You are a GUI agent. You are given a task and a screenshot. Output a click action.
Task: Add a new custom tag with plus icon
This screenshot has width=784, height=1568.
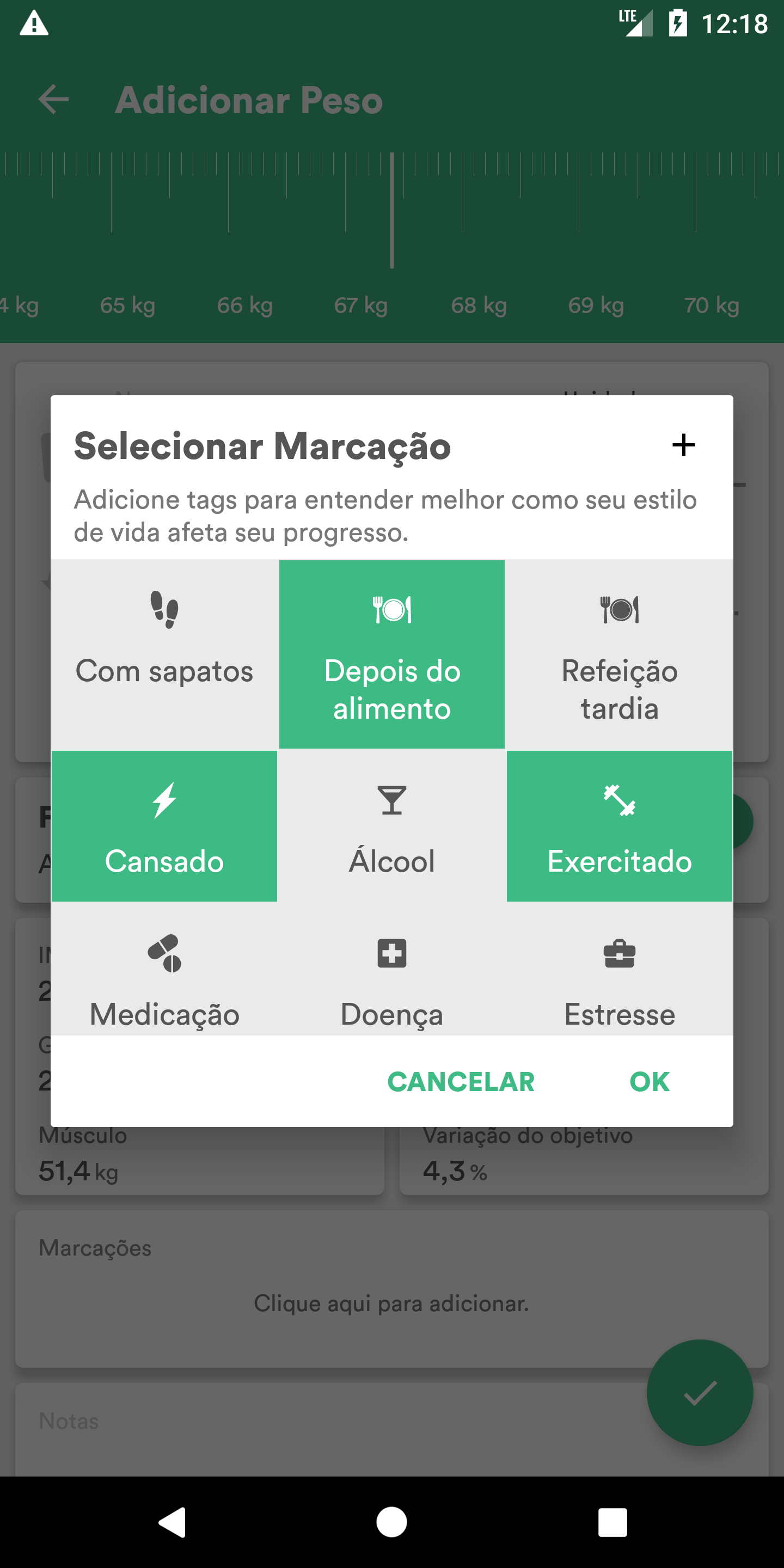tap(684, 445)
